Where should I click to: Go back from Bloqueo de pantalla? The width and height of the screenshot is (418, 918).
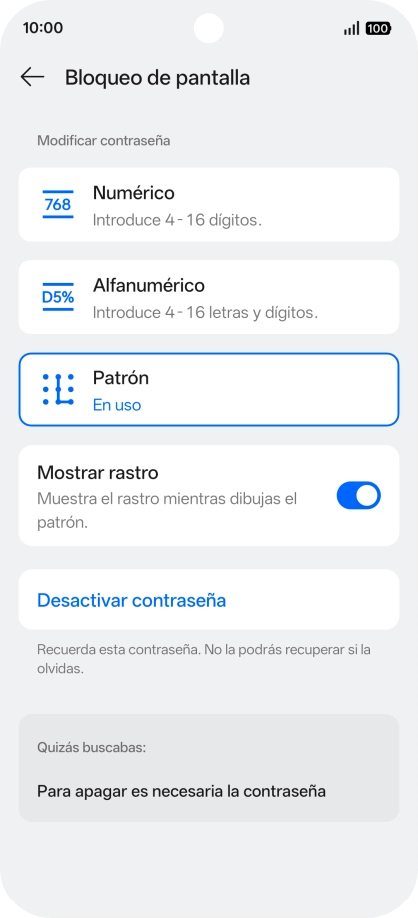coord(32,77)
